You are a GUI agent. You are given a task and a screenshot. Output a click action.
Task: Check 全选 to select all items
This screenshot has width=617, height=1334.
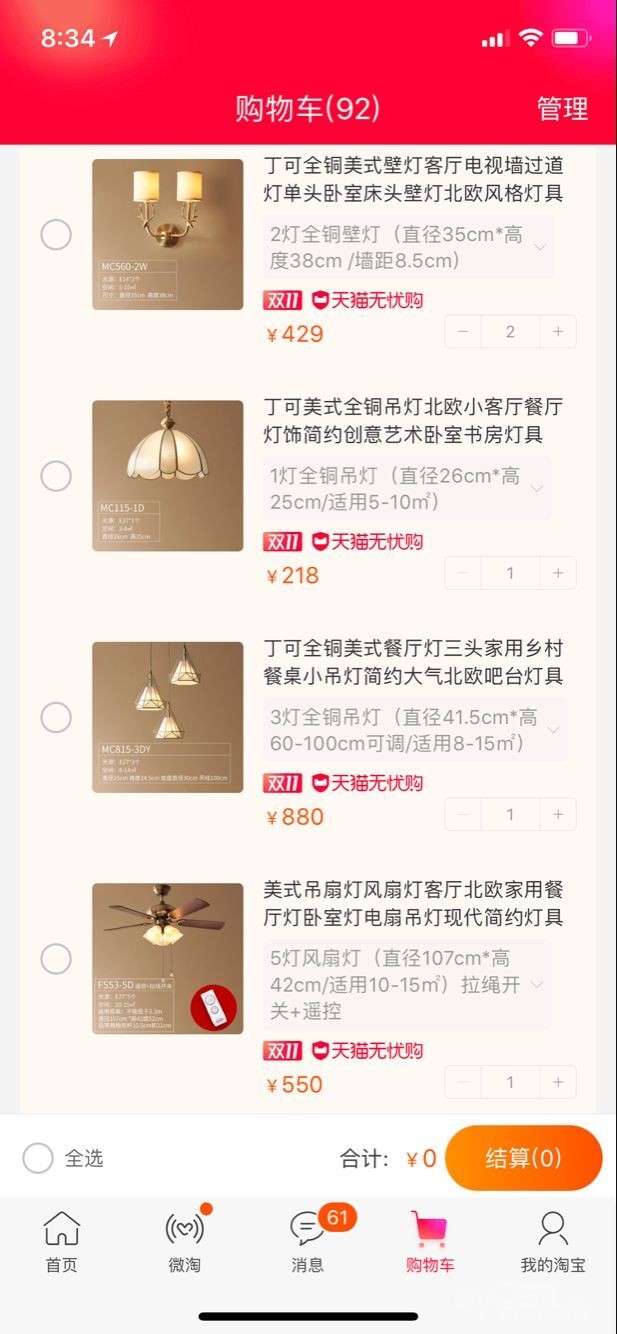tap(38, 1158)
